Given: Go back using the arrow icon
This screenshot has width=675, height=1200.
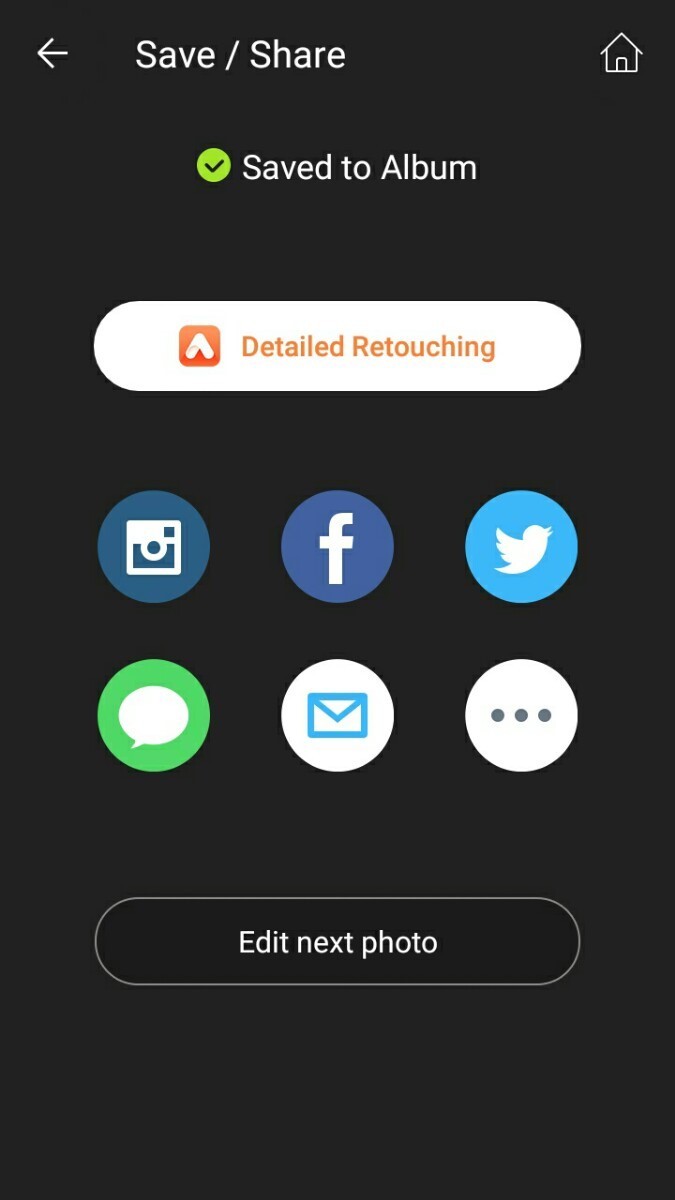Looking at the screenshot, I should click(52, 53).
